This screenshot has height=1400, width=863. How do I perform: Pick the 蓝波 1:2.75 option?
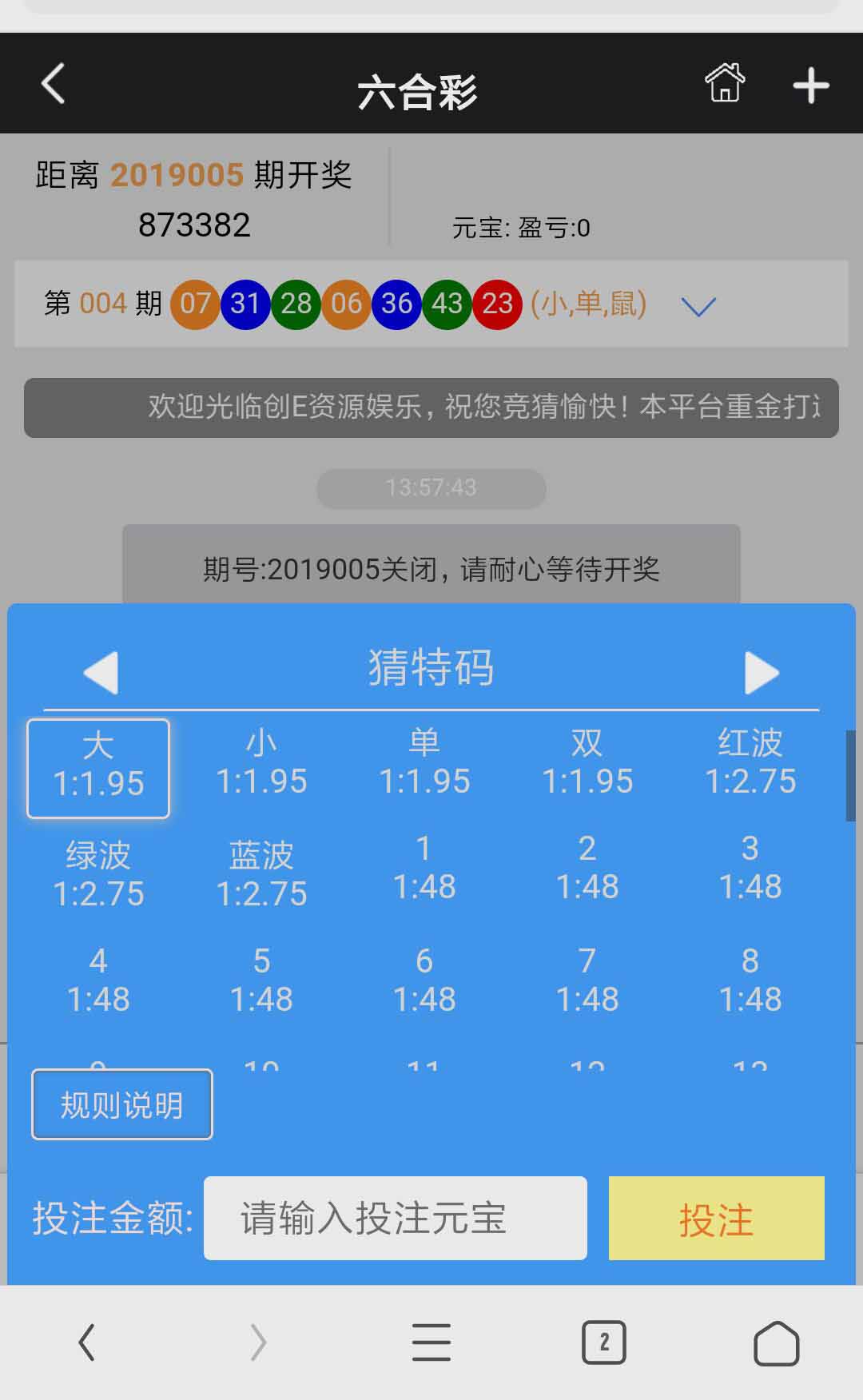pyautogui.click(x=261, y=875)
